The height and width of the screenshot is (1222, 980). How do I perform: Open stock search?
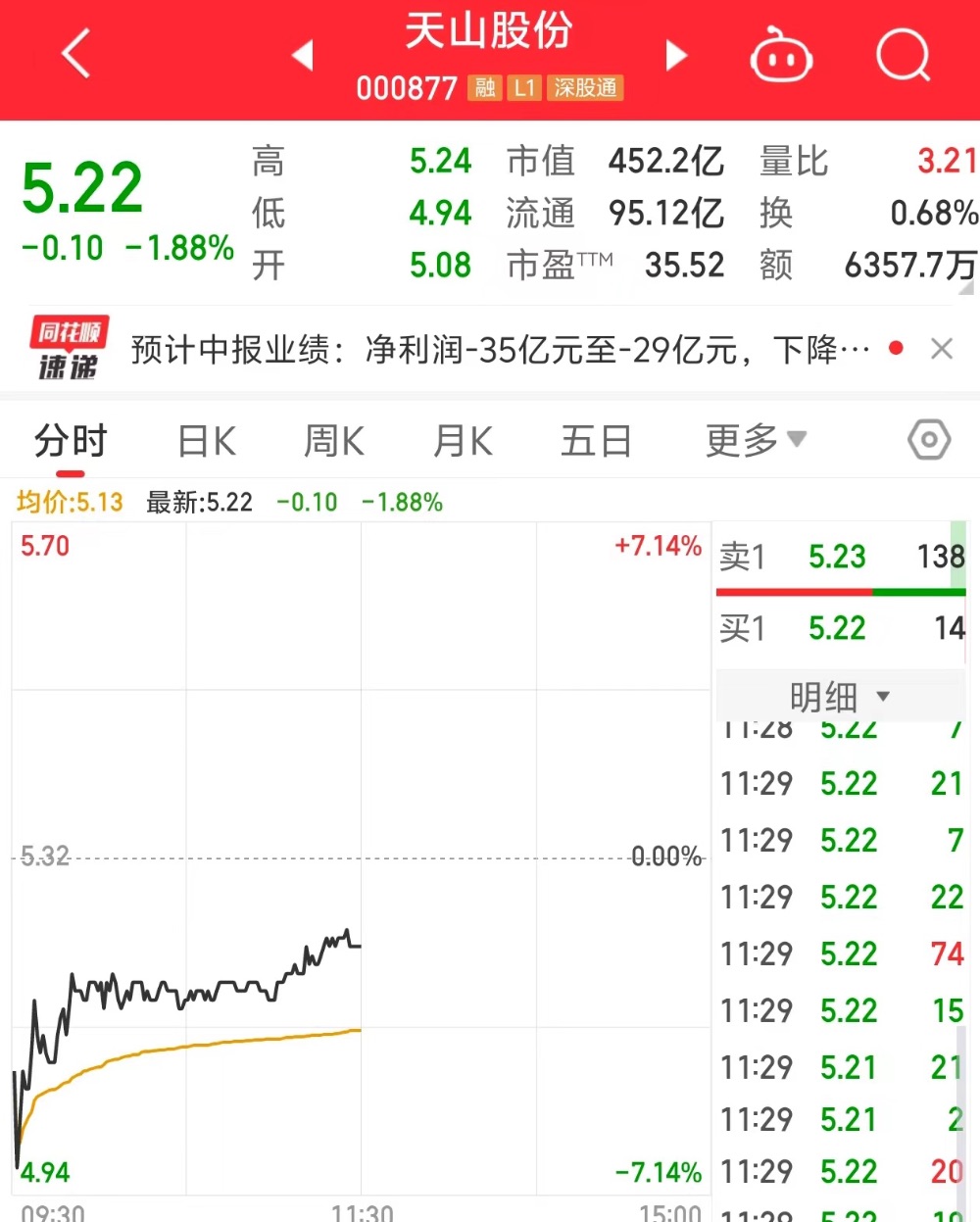click(903, 55)
